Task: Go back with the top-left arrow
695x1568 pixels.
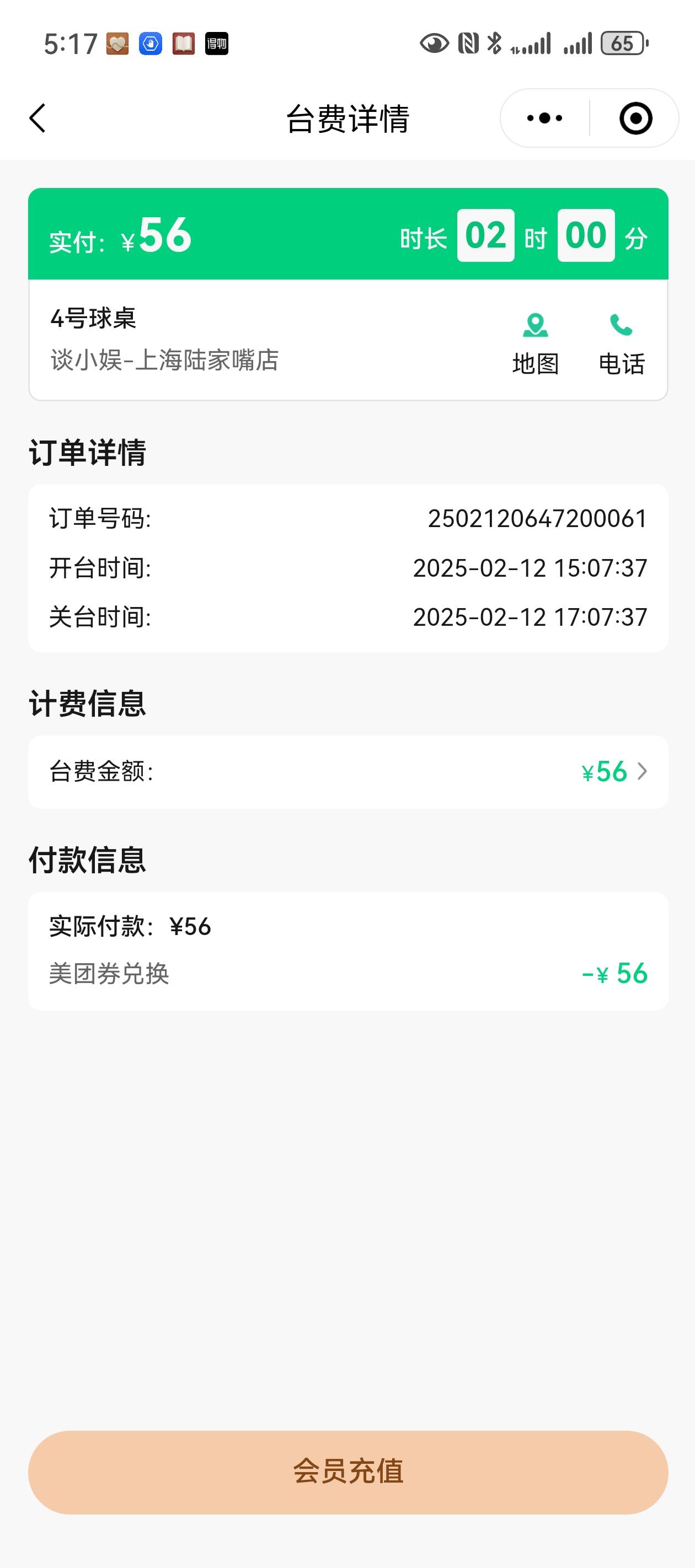Action: (38, 118)
